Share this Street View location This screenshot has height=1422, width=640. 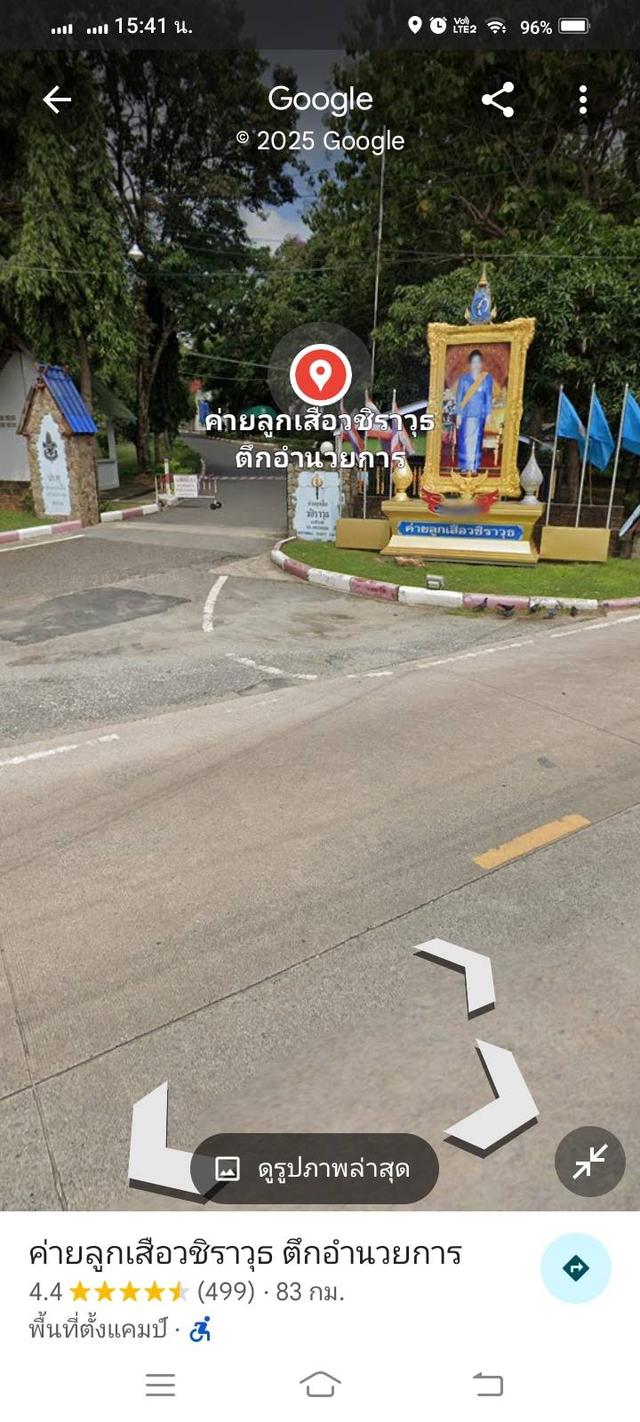(497, 99)
